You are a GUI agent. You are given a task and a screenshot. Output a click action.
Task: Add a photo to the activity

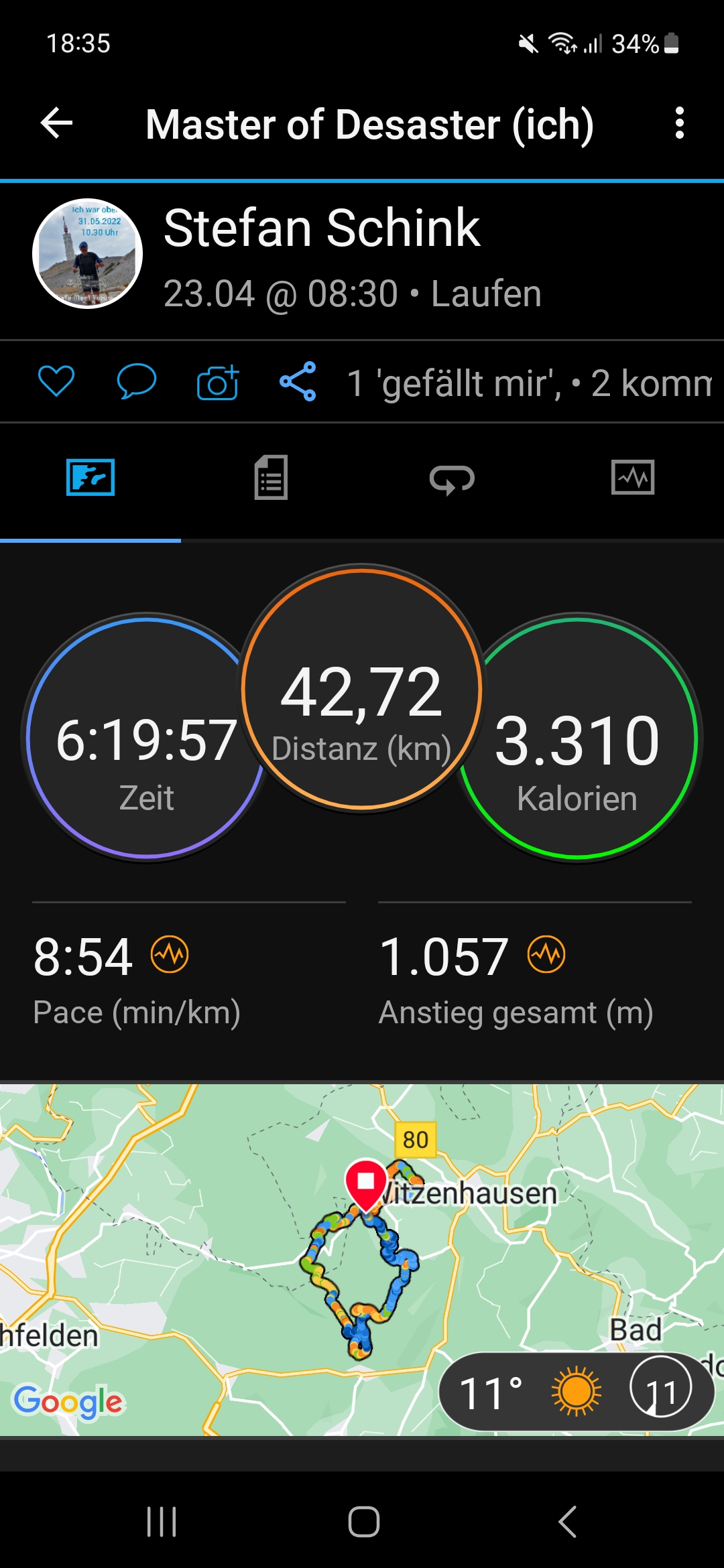tap(218, 383)
